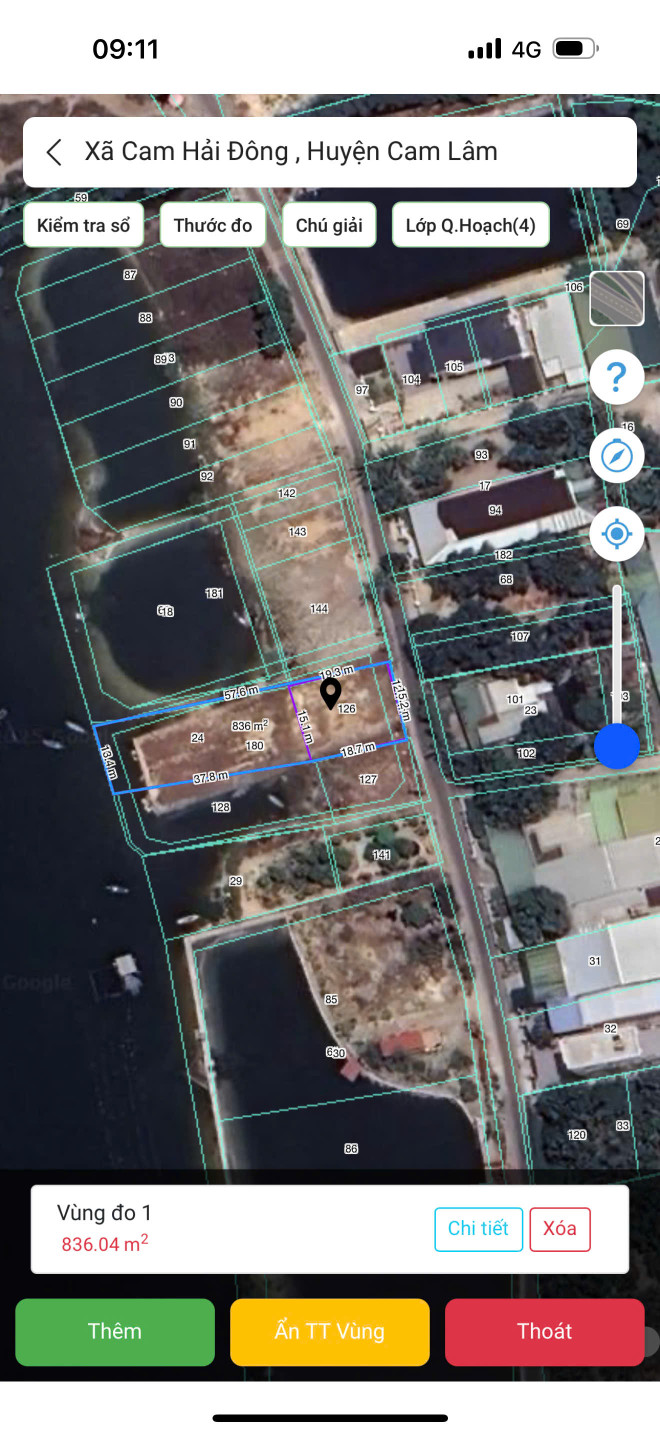Open the Chú giải legend
The height and width of the screenshot is (1434, 660).
tap(329, 225)
